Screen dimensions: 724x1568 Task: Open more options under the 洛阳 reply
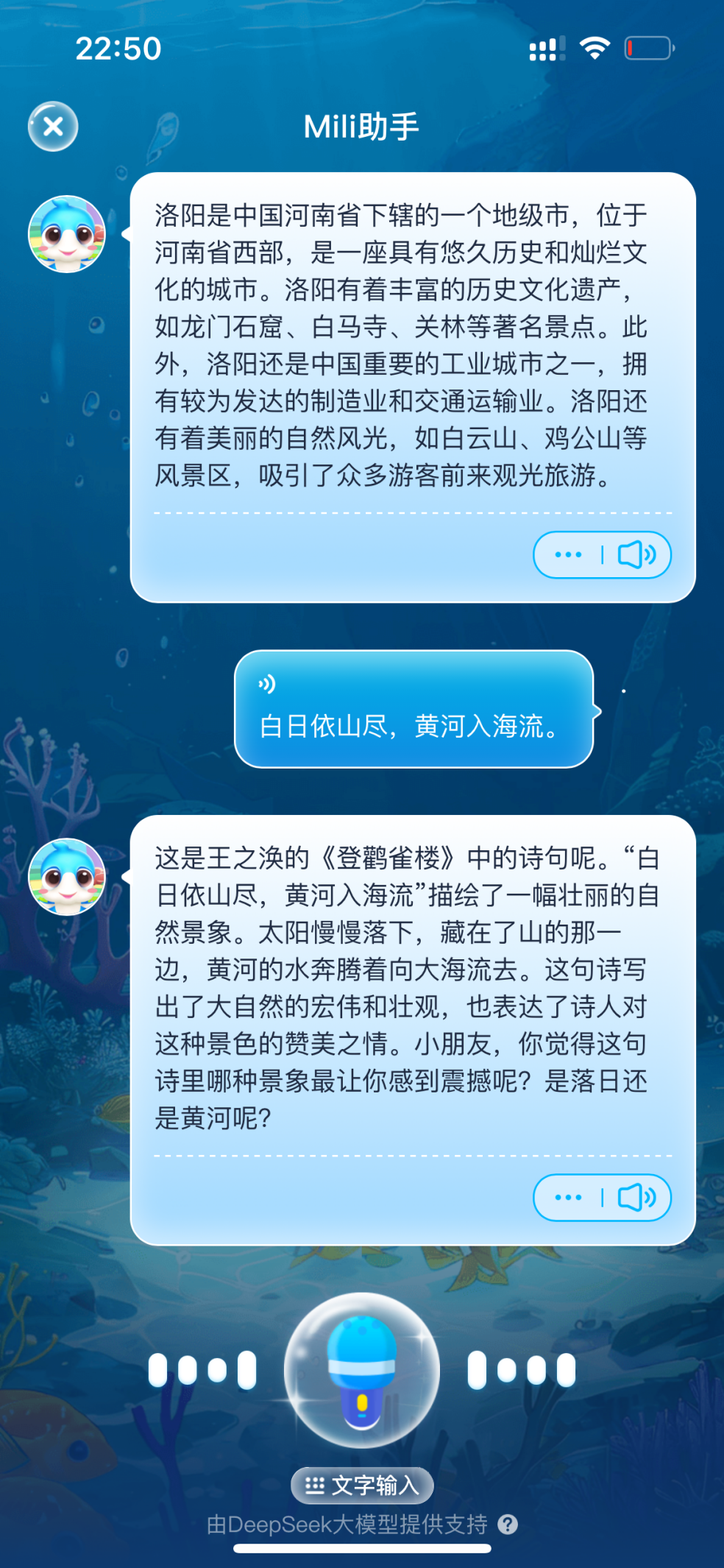point(568,554)
